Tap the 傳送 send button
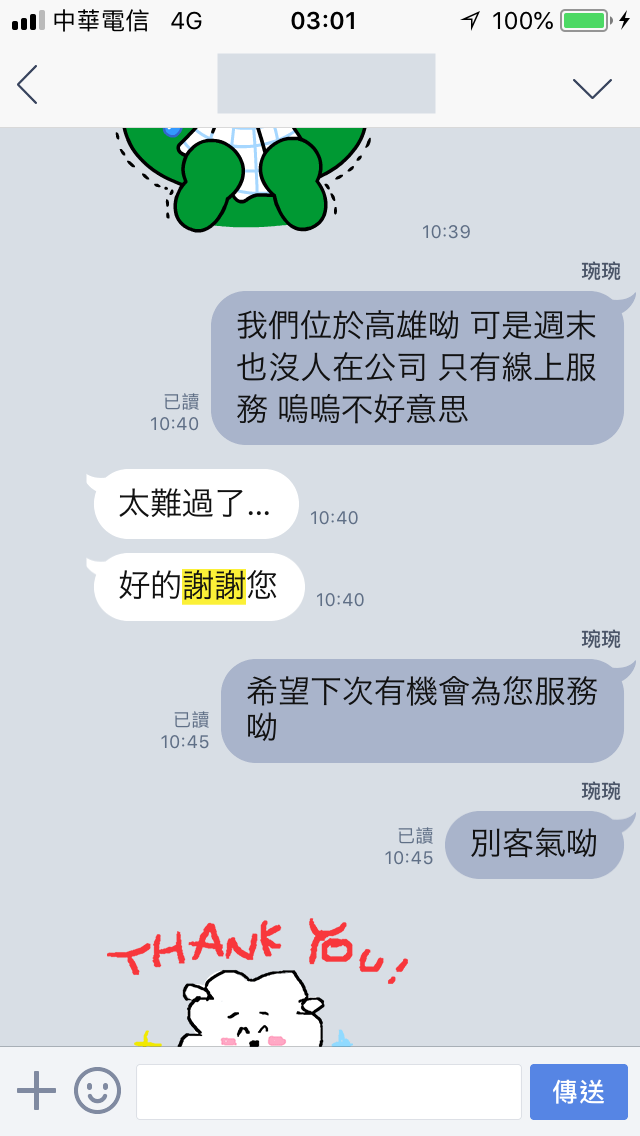The width and height of the screenshot is (640, 1136). tap(578, 1091)
